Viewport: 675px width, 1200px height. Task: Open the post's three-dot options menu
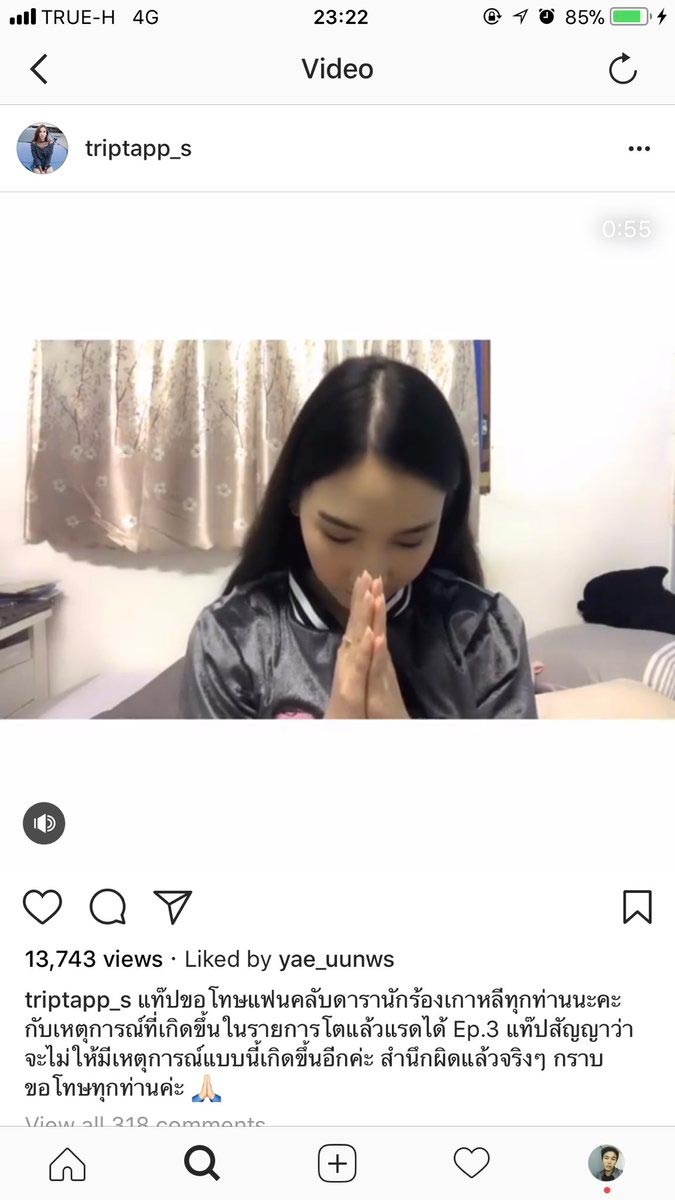pos(639,149)
